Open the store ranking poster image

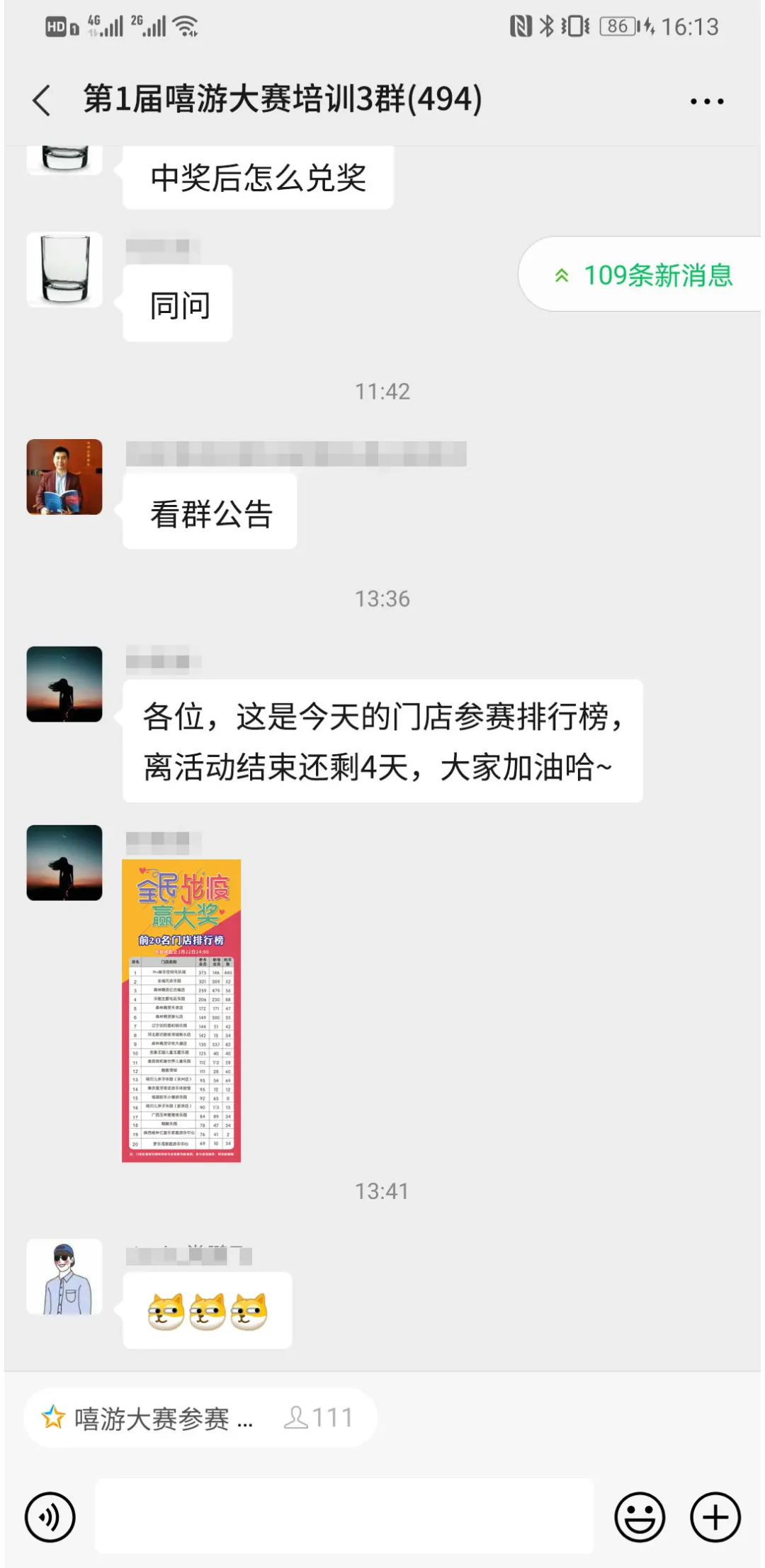click(181, 1010)
